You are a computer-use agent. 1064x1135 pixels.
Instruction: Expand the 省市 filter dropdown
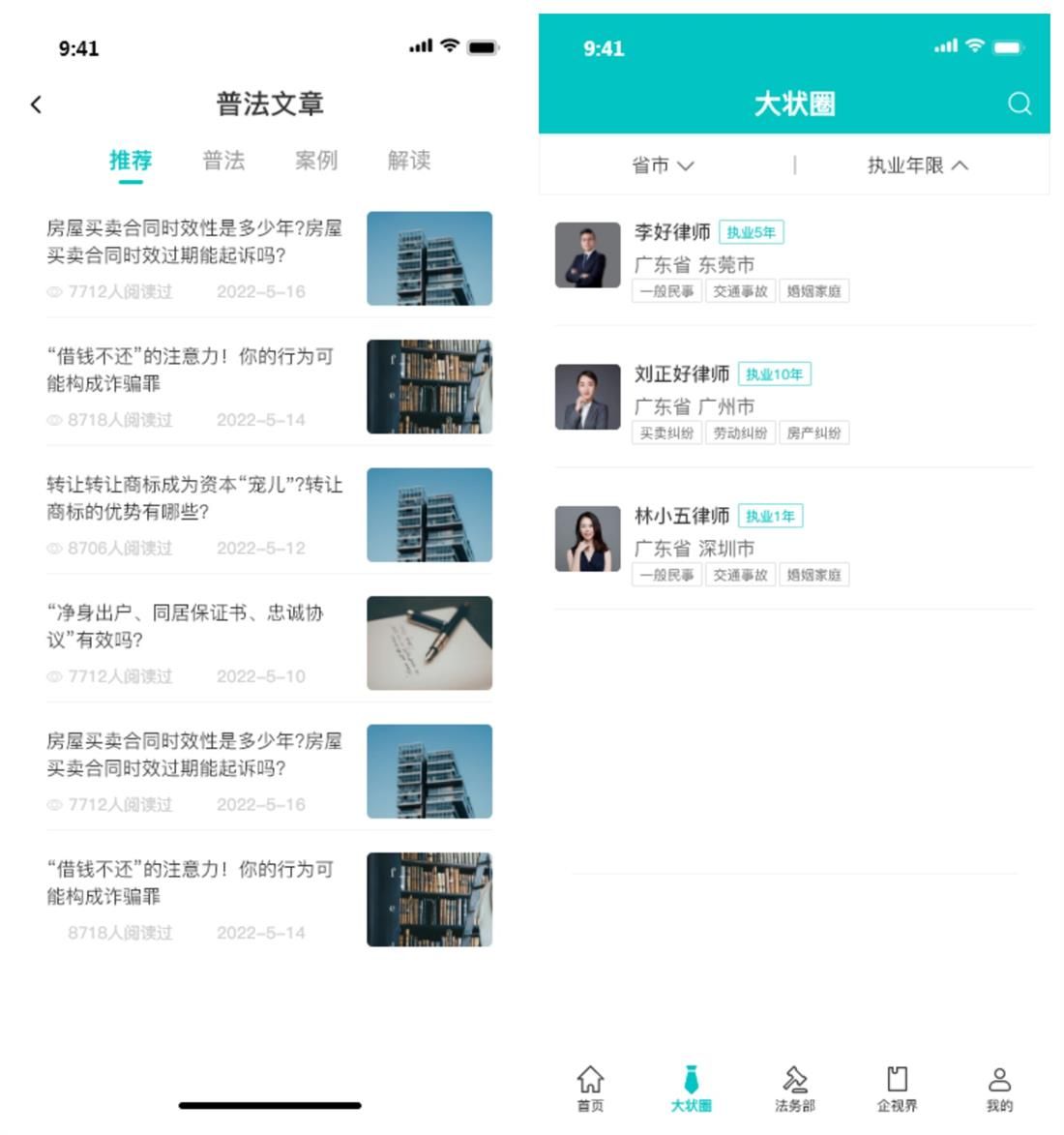tap(663, 165)
